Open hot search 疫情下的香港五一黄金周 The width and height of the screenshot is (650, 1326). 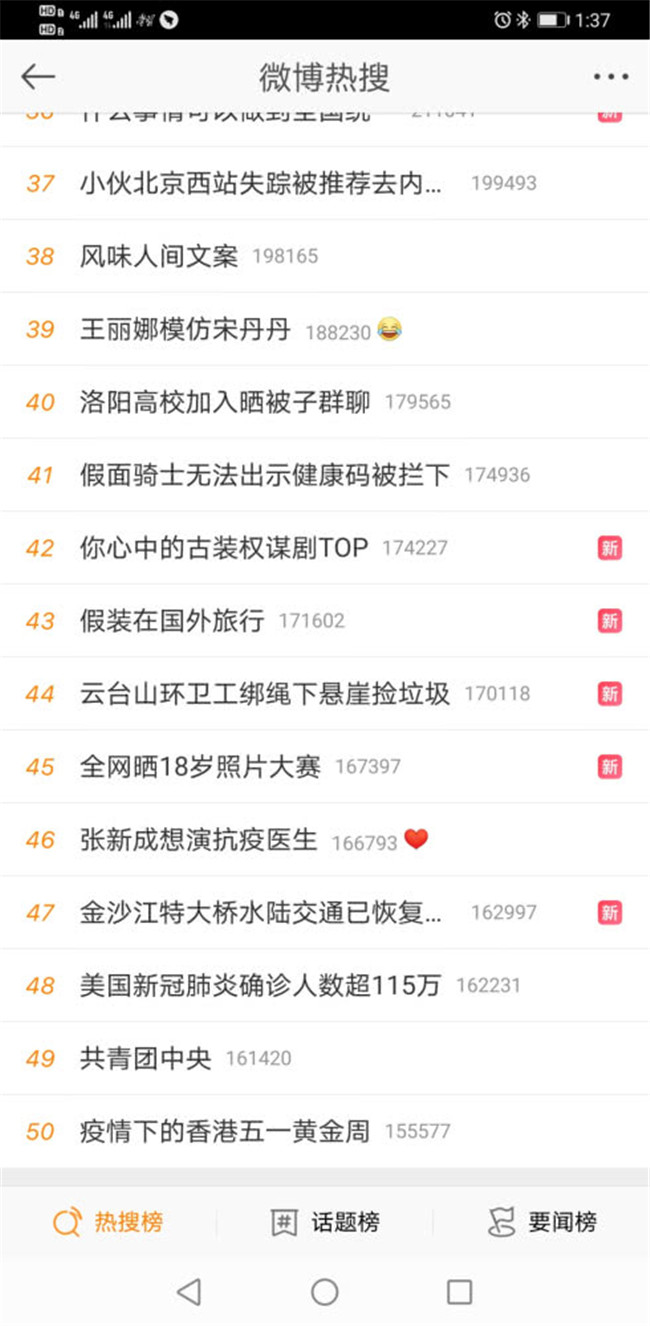click(225, 1132)
